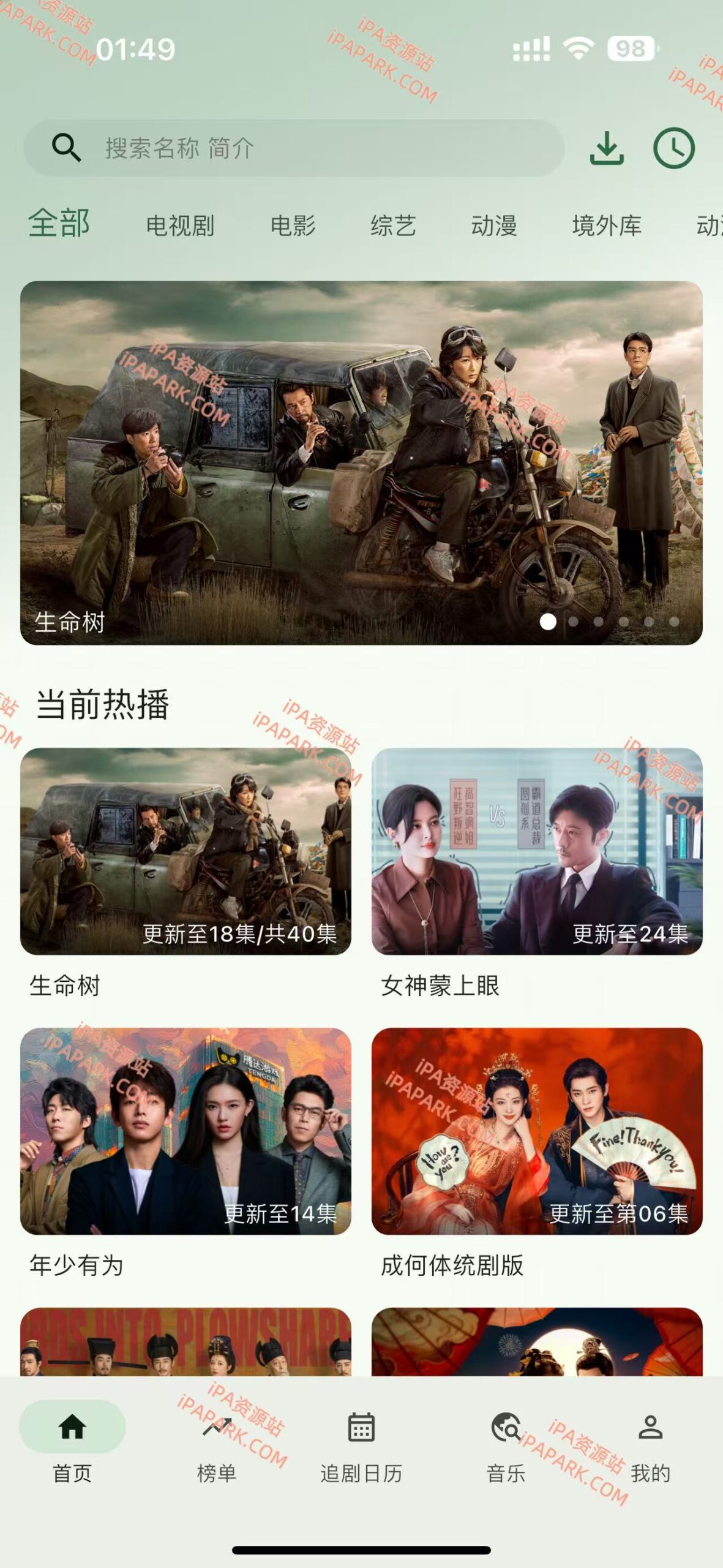The width and height of the screenshot is (723, 1568).
Task: Select the 动漫 category
Action: (x=495, y=226)
